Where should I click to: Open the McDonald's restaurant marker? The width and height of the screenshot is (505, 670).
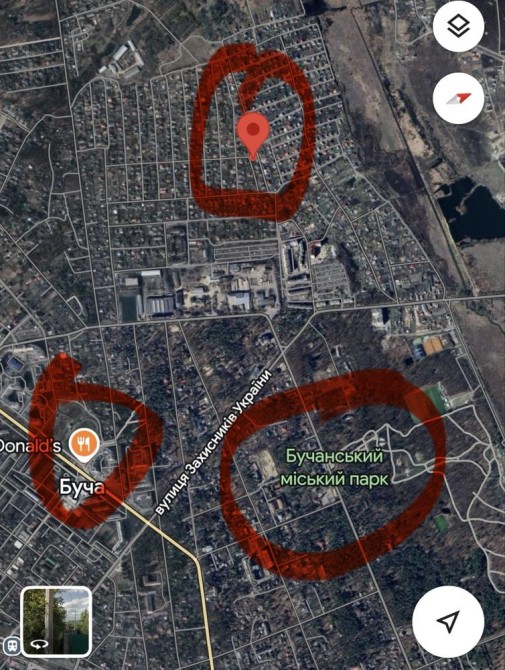(84, 444)
